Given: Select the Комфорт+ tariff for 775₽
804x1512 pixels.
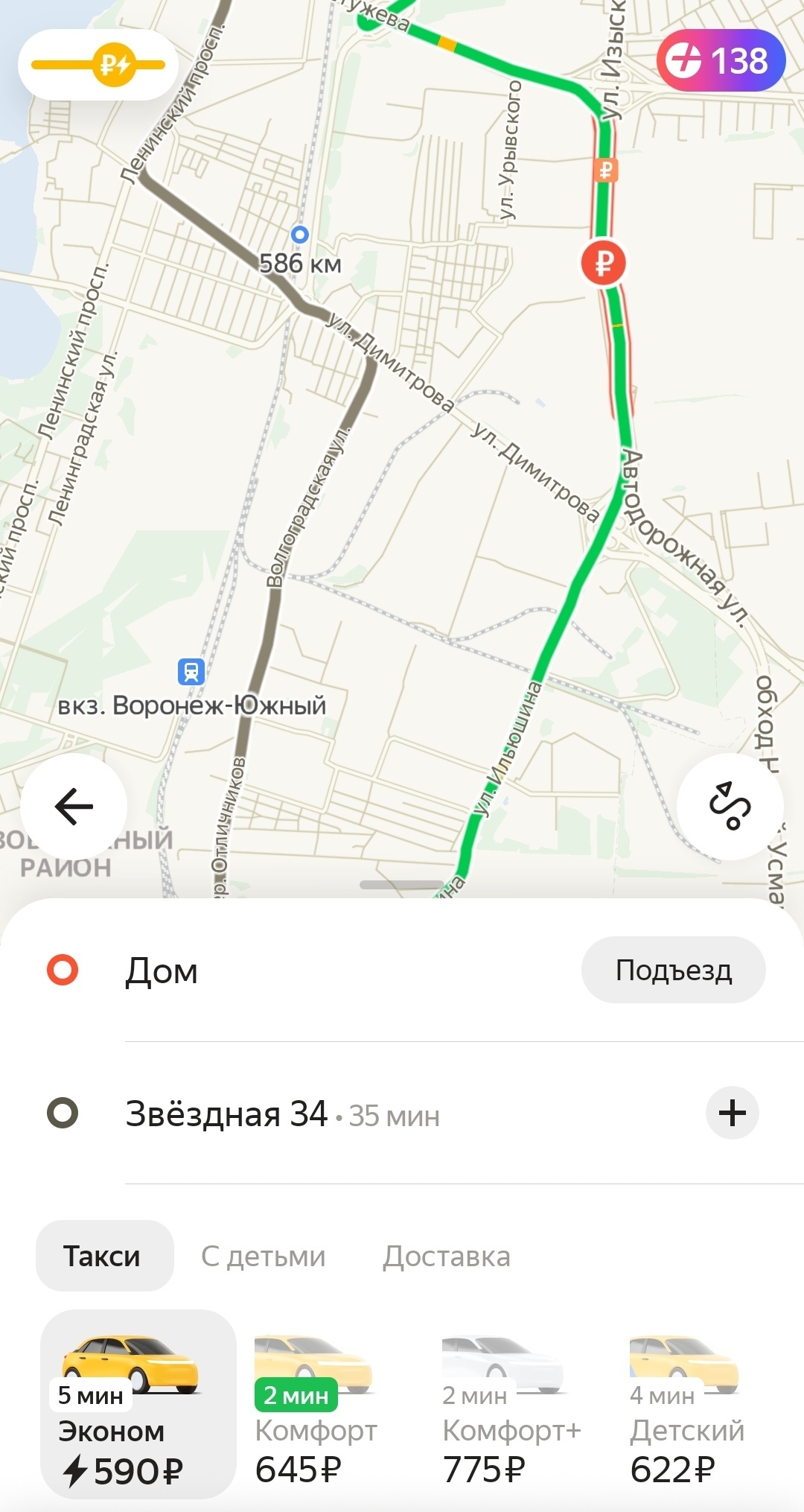Looking at the screenshot, I should [x=511, y=1404].
